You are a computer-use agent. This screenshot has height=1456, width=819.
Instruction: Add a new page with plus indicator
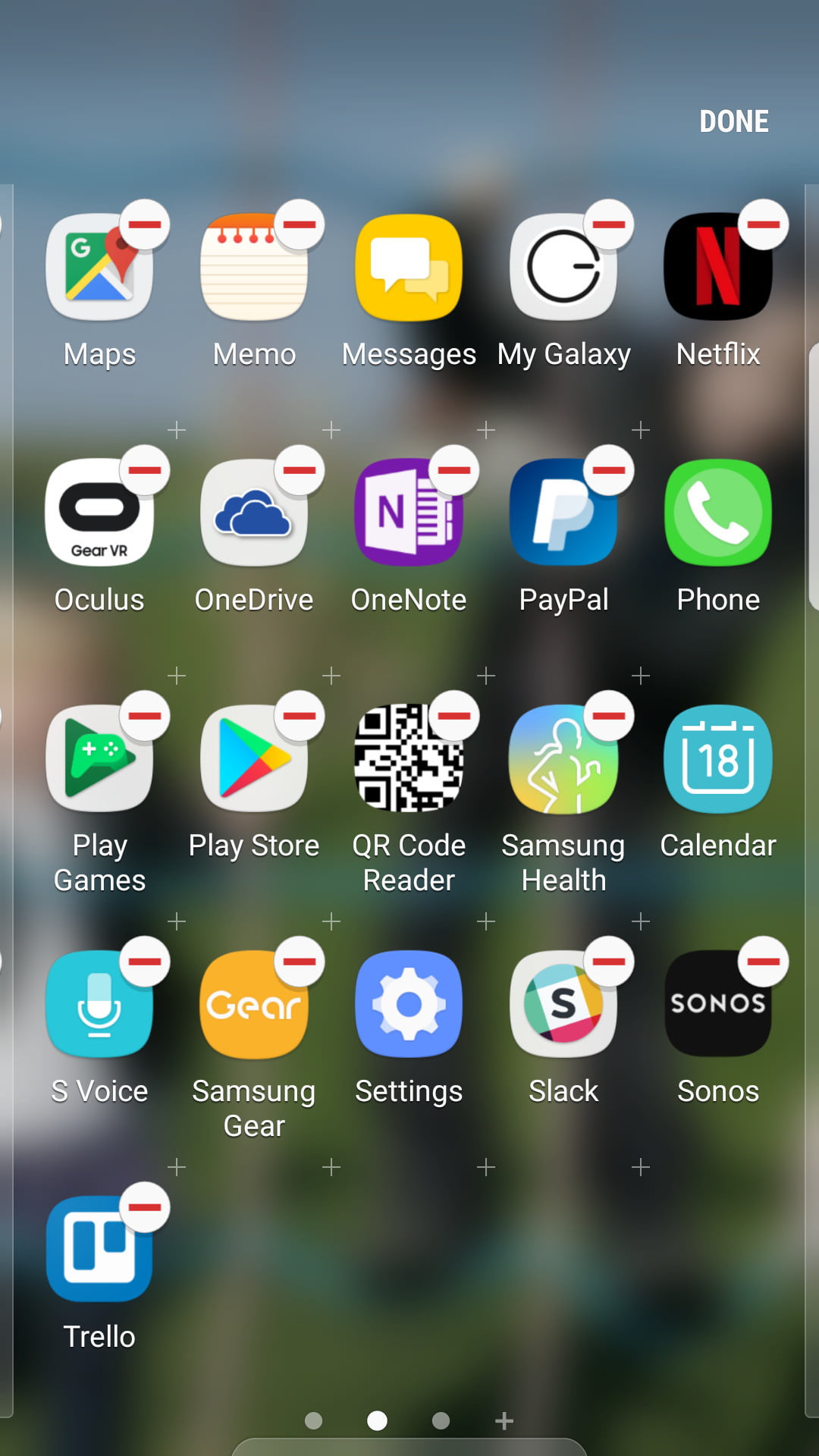[504, 1421]
